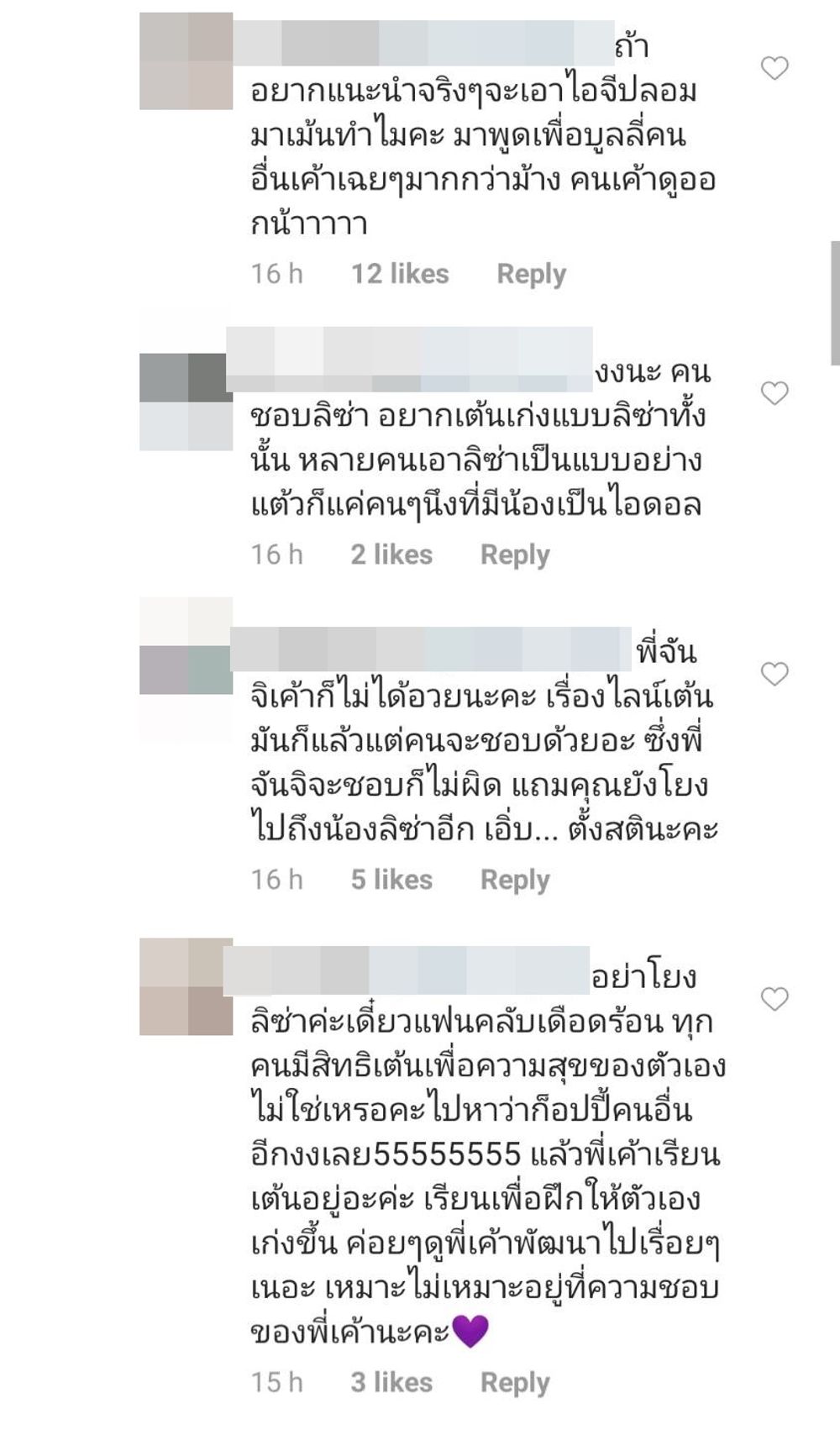This screenshot has height=1435, width=840.
Task: Like the comment with 2 likes
Action: pyautogui.click(x=774, y=393)
